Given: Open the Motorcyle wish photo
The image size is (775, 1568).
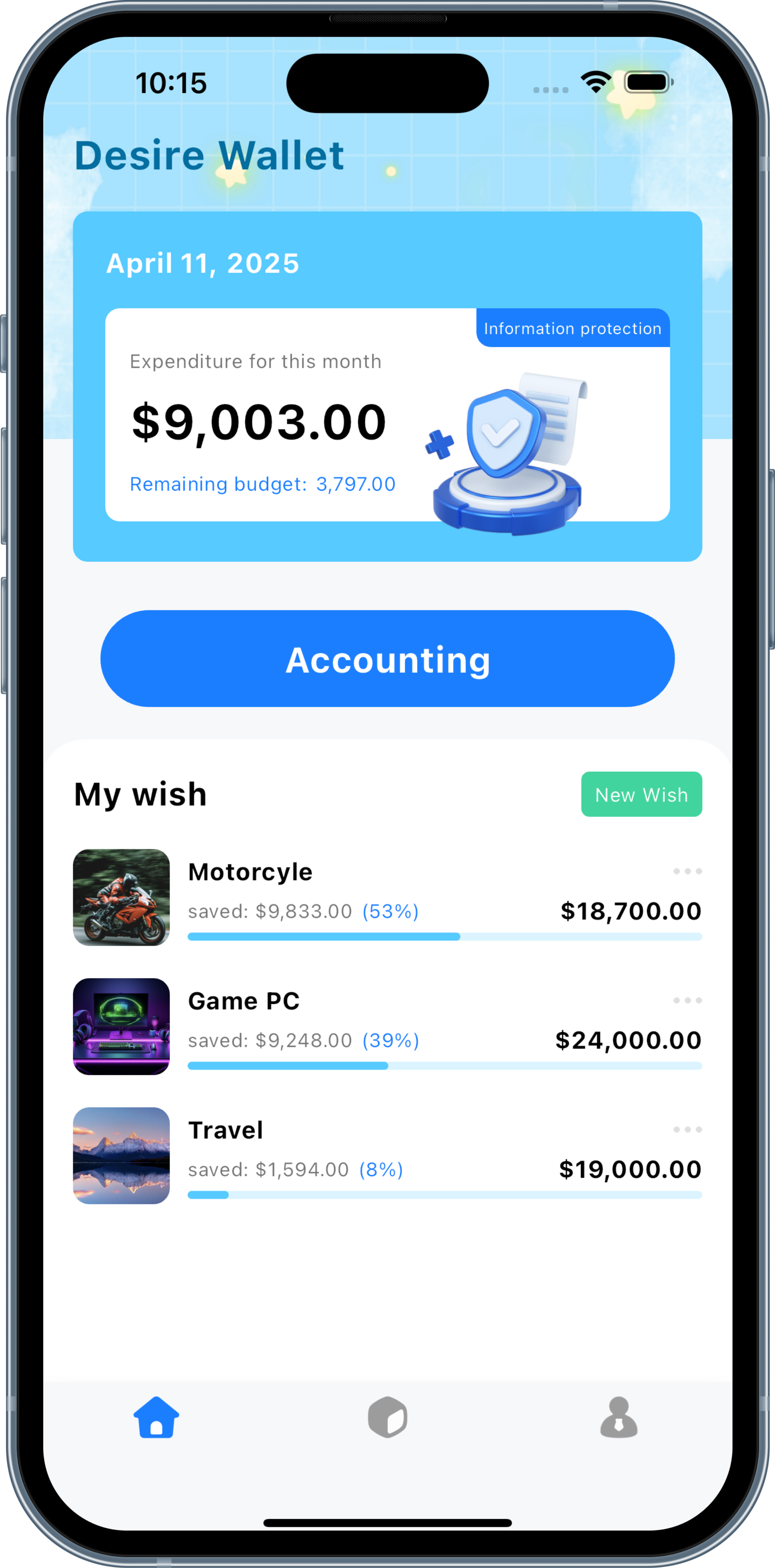Looking at the screenshot, I should point(121,897).
